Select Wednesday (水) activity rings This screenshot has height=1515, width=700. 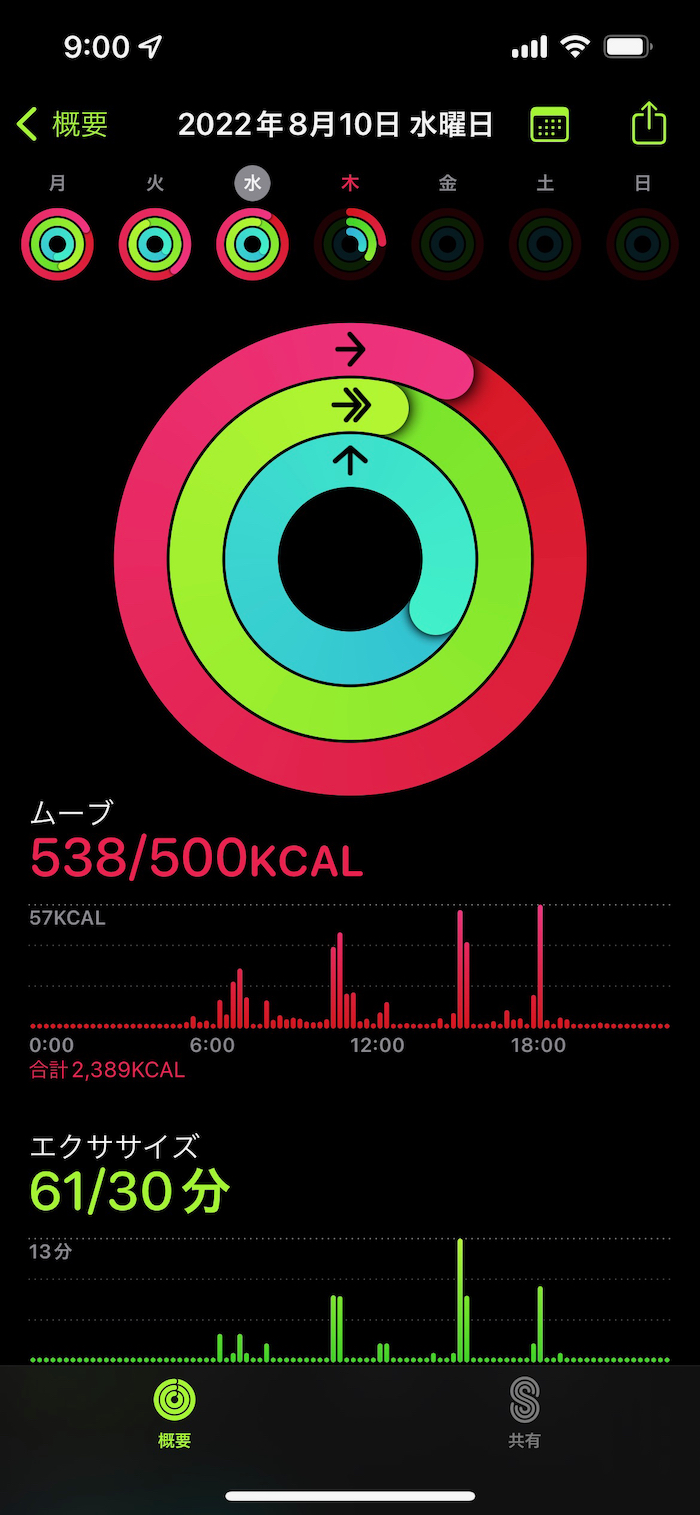[252, 243]
